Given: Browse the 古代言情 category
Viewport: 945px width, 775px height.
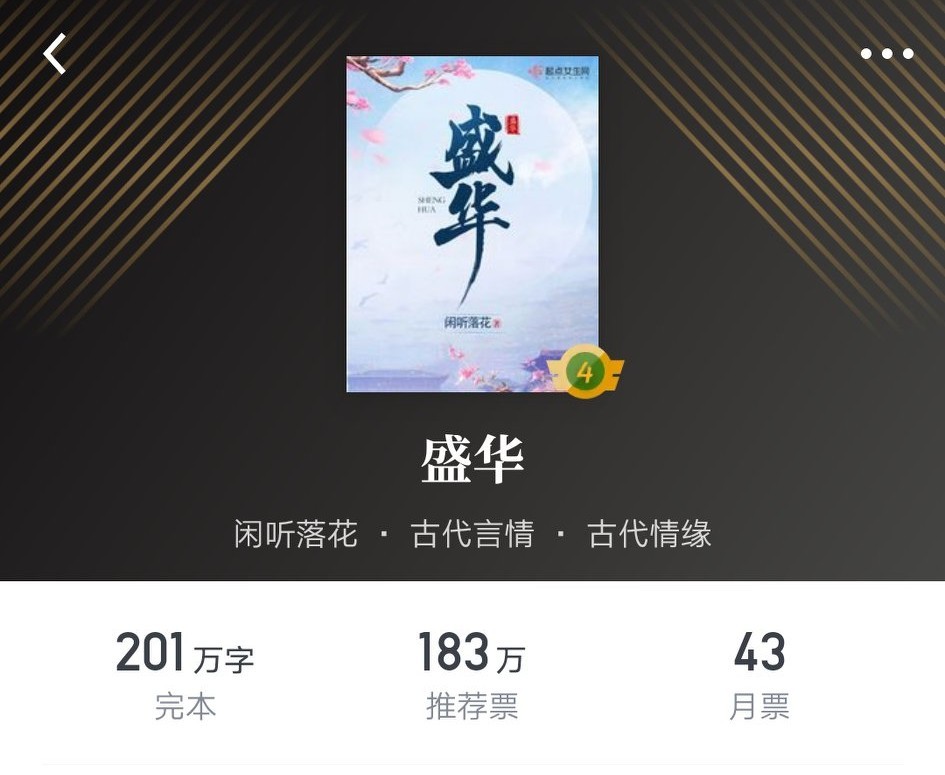Looking at the screenshot, I should pos(472,533).
